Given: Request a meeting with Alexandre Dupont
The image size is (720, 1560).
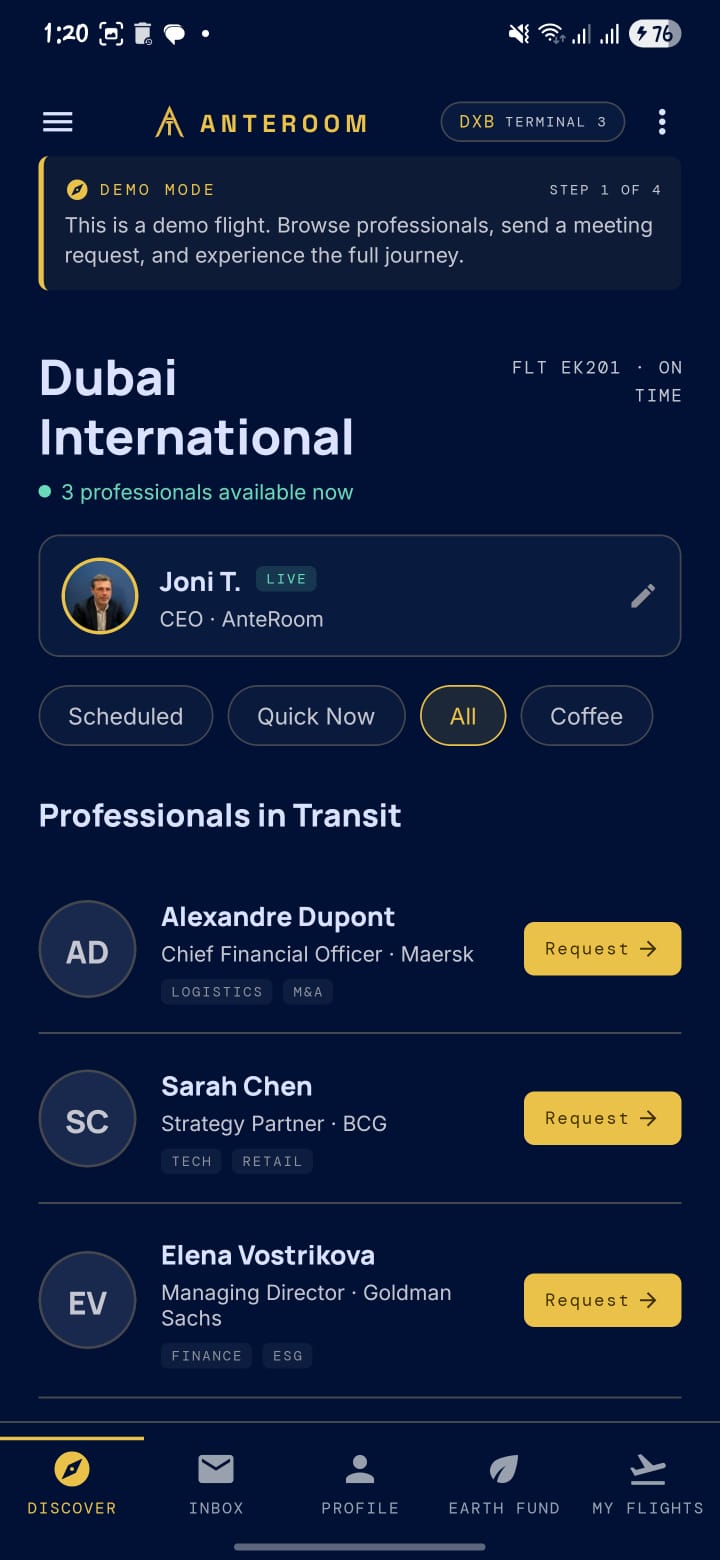Looking at the screenshot, I should (x=602, y=948).
